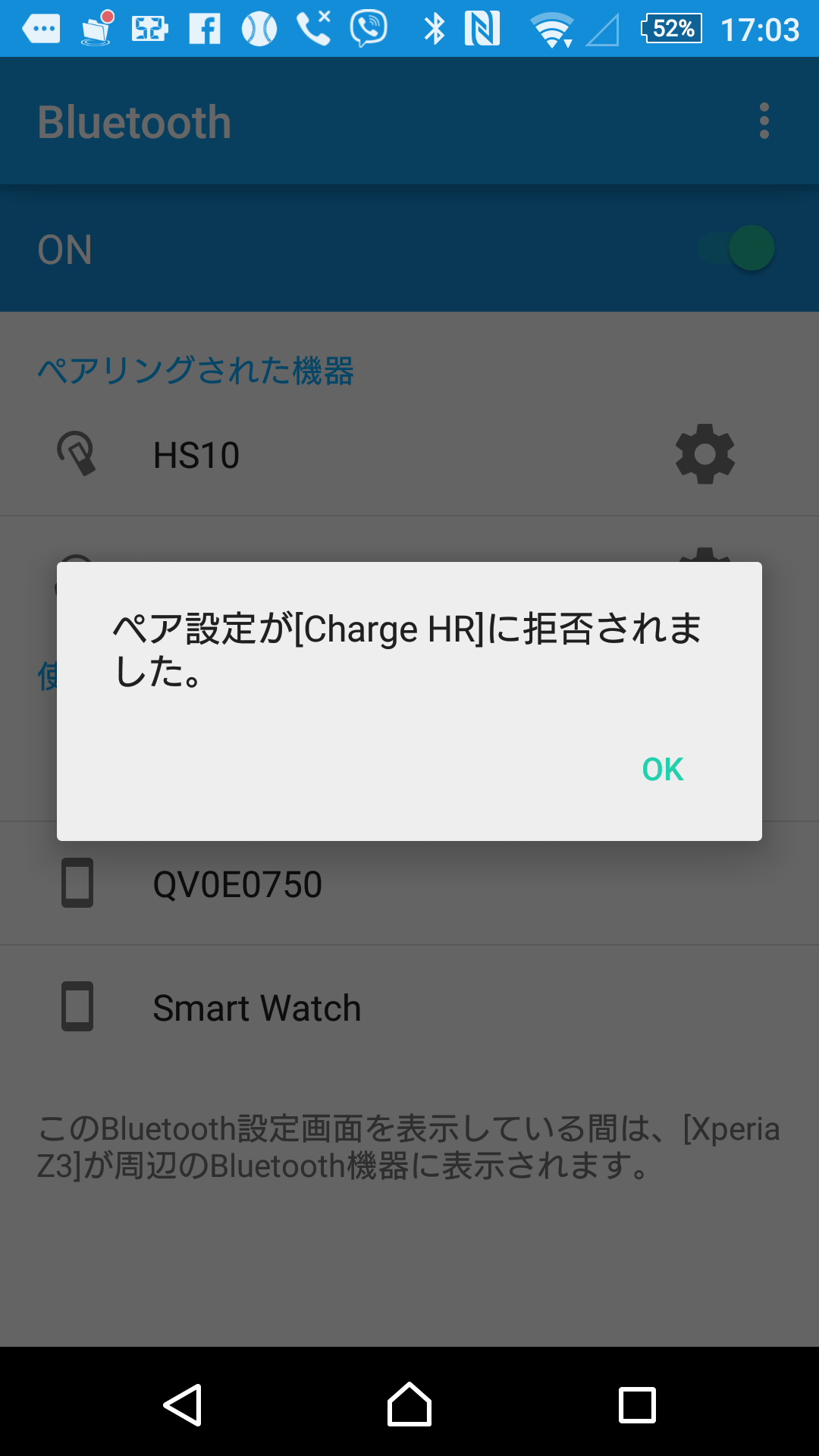Pair with the device QV0E0750

(x=237, y=884)
